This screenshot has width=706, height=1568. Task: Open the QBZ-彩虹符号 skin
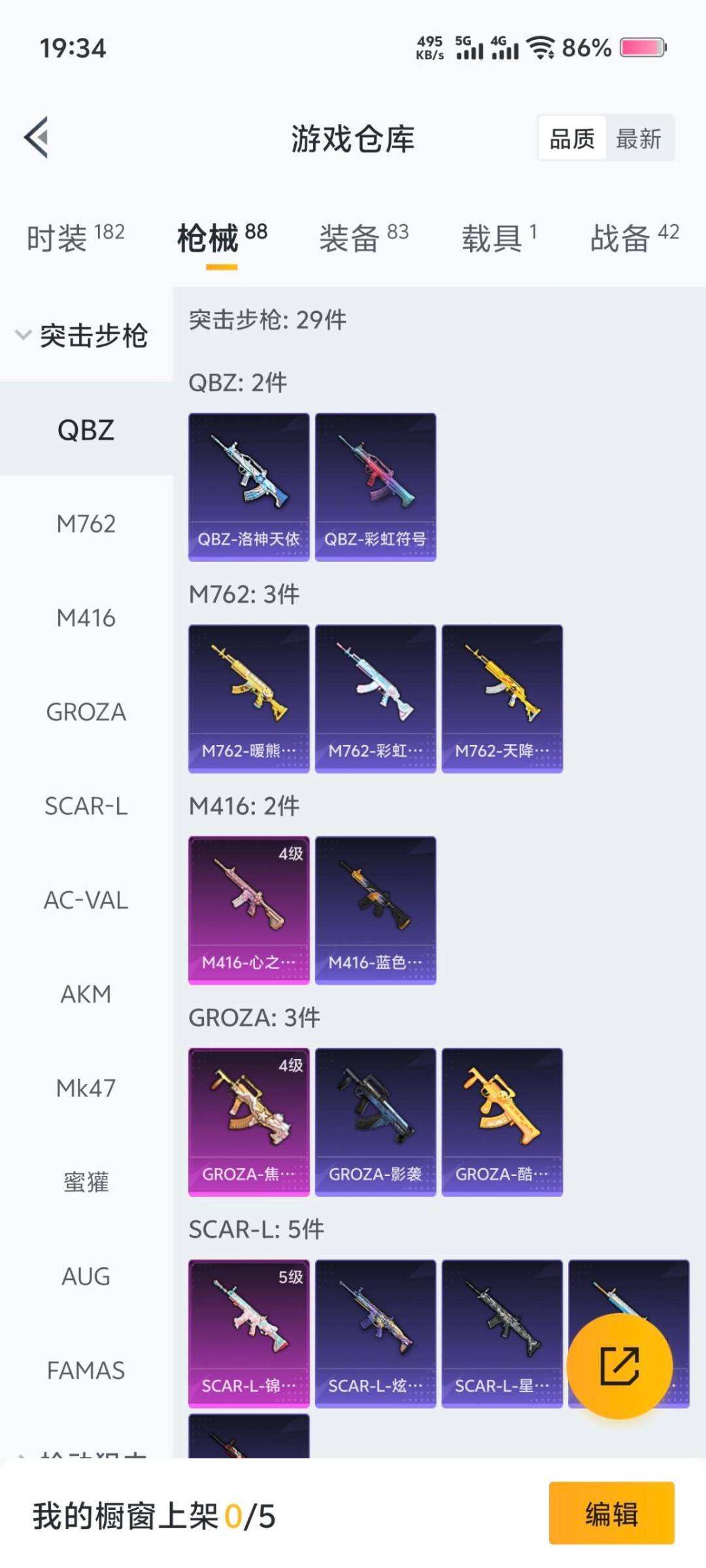[375, 487]
